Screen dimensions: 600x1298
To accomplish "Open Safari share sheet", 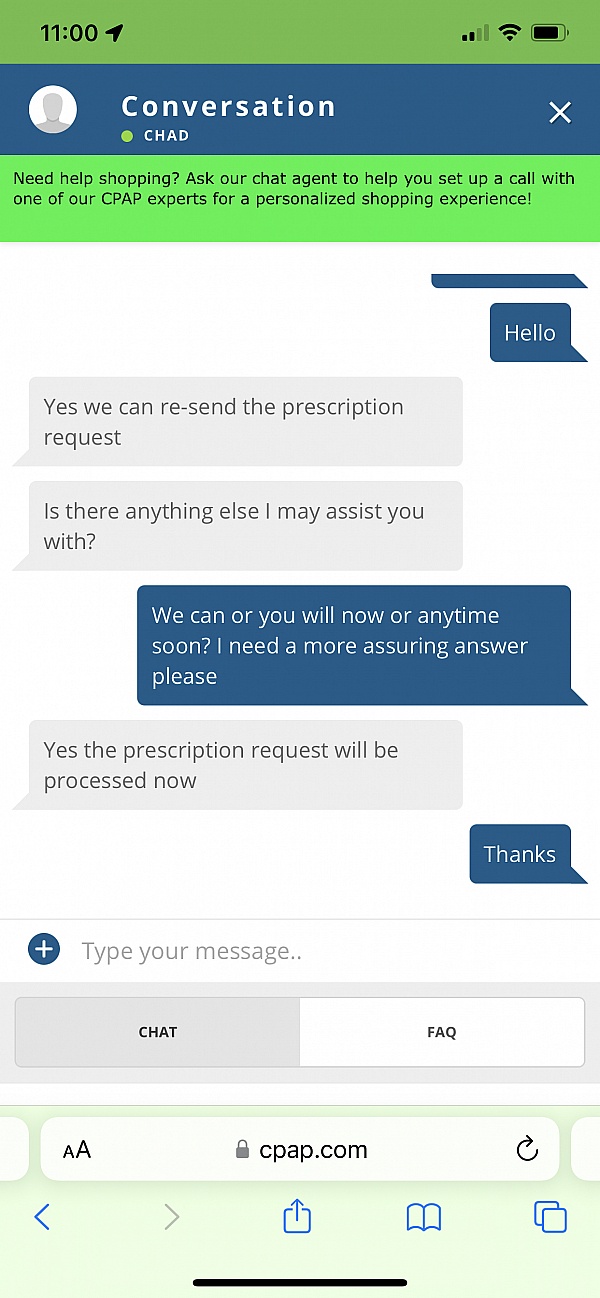I will [297, 1216].
